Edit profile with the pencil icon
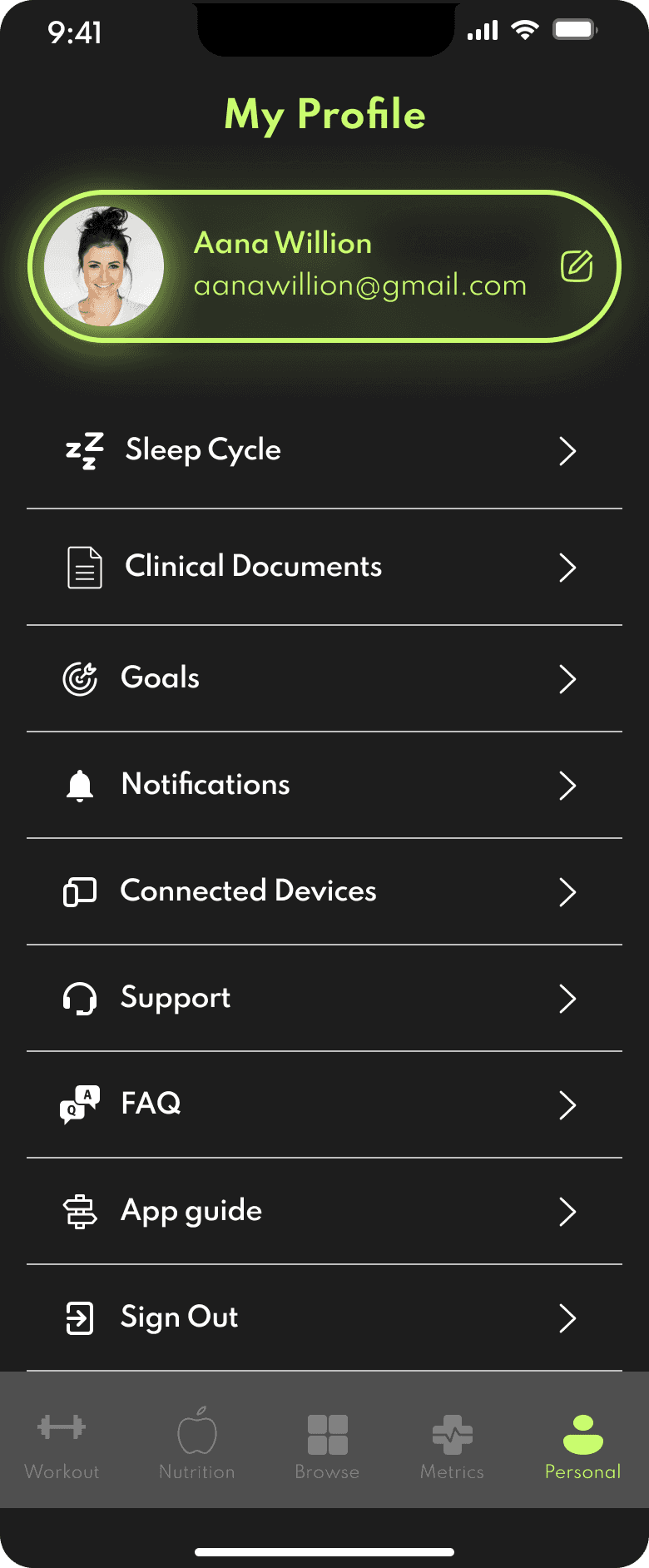The width and height of the screenshot is (649, 1568). pos(576,266)
